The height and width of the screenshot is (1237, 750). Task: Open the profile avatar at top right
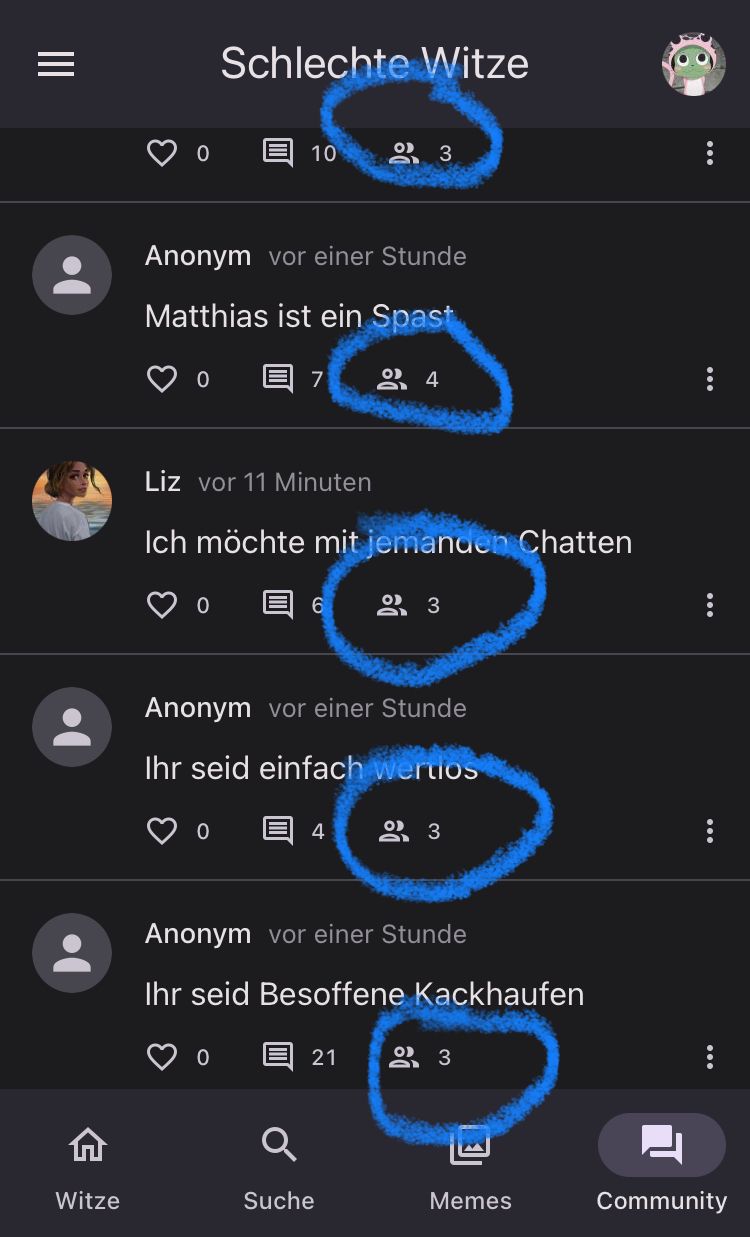point(693,65)
